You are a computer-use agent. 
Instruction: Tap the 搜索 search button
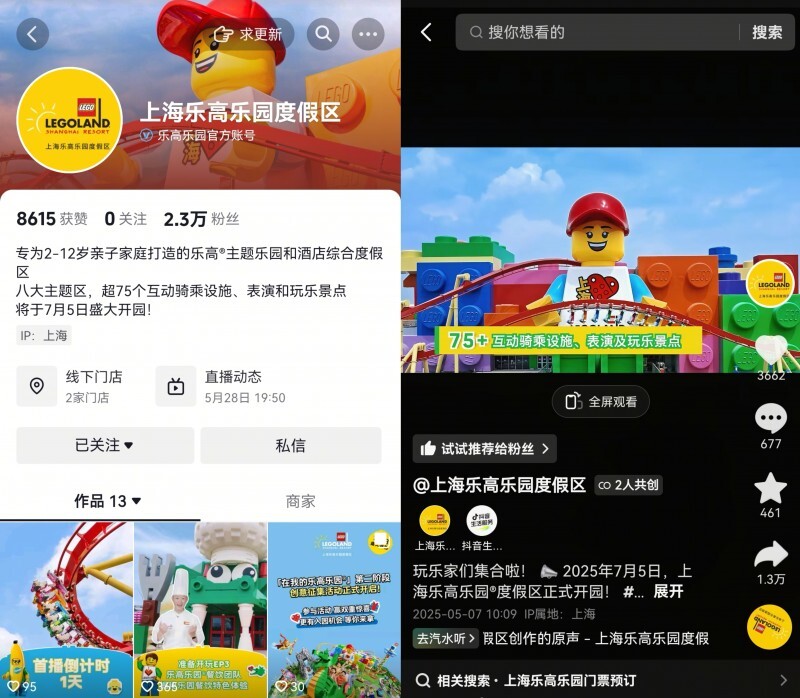click(767, 32)
